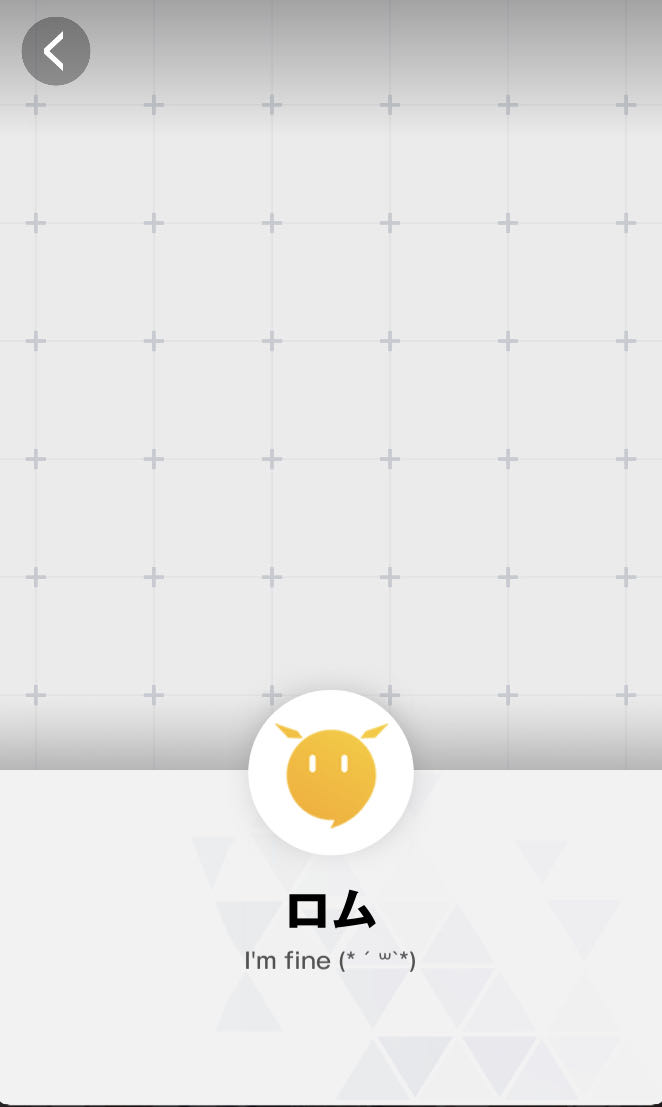Go back using the arrow icon

pos(56,51)
